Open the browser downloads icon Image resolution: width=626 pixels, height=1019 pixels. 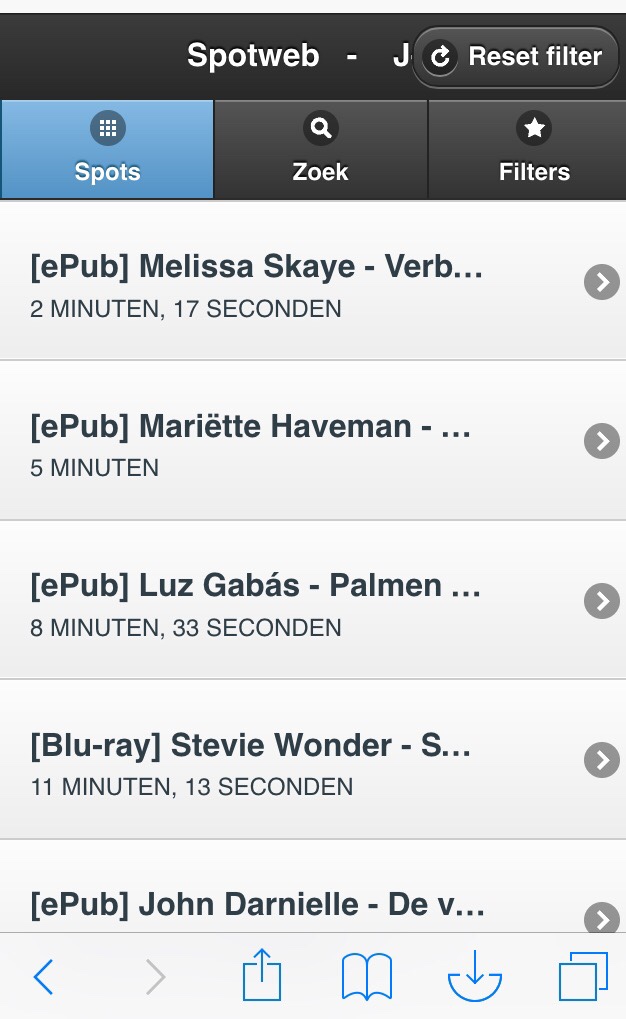click(x=474, y=976)
